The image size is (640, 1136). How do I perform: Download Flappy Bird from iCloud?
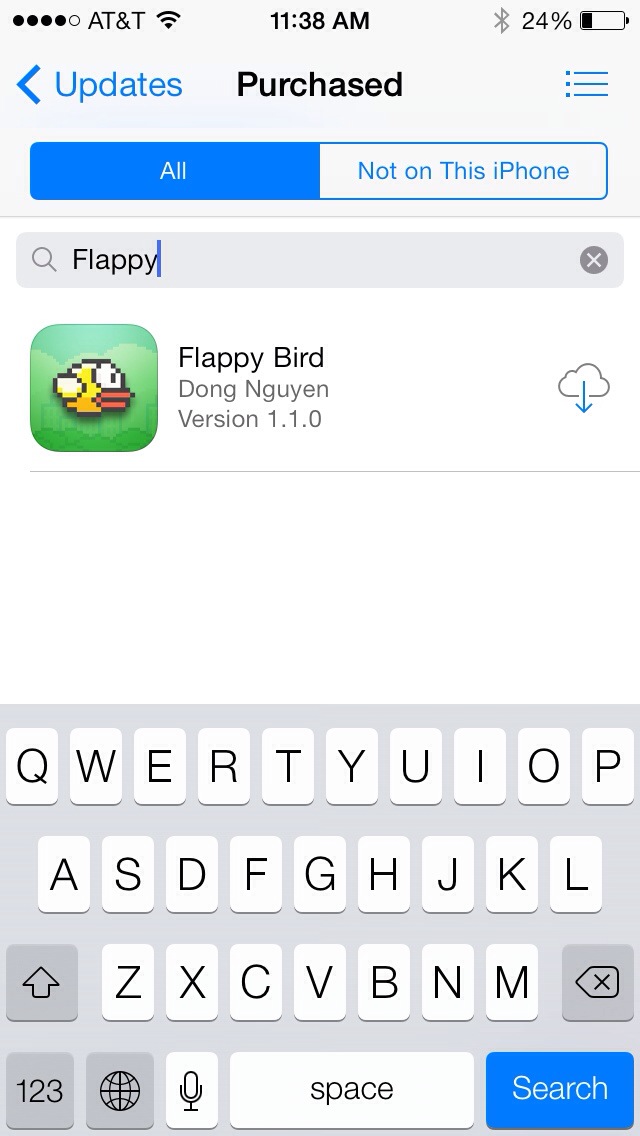click(583, 388)
